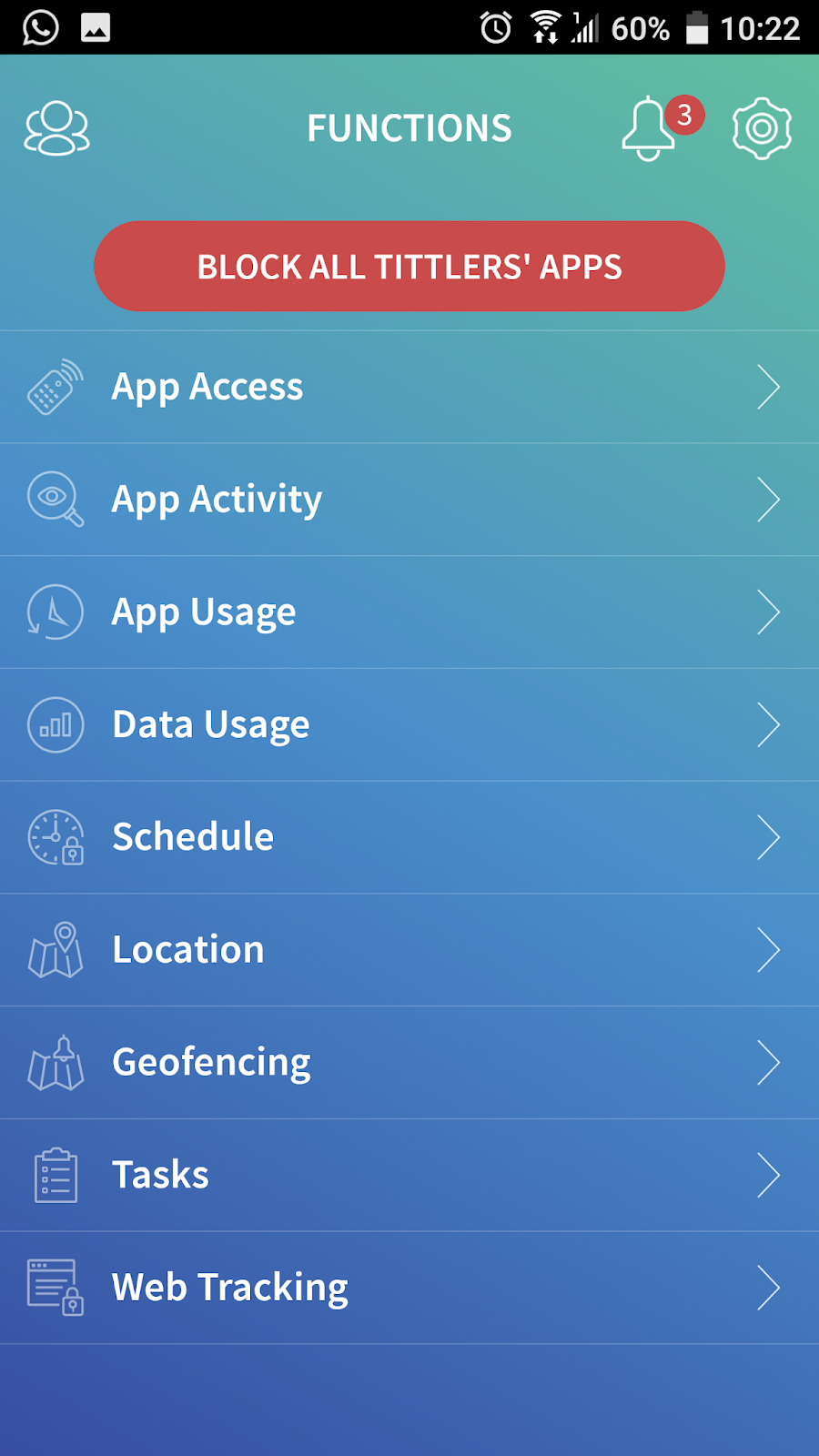Open the users group icon
The height and width of the screenshot is (1456, 819).
click(x=56, y=128)
